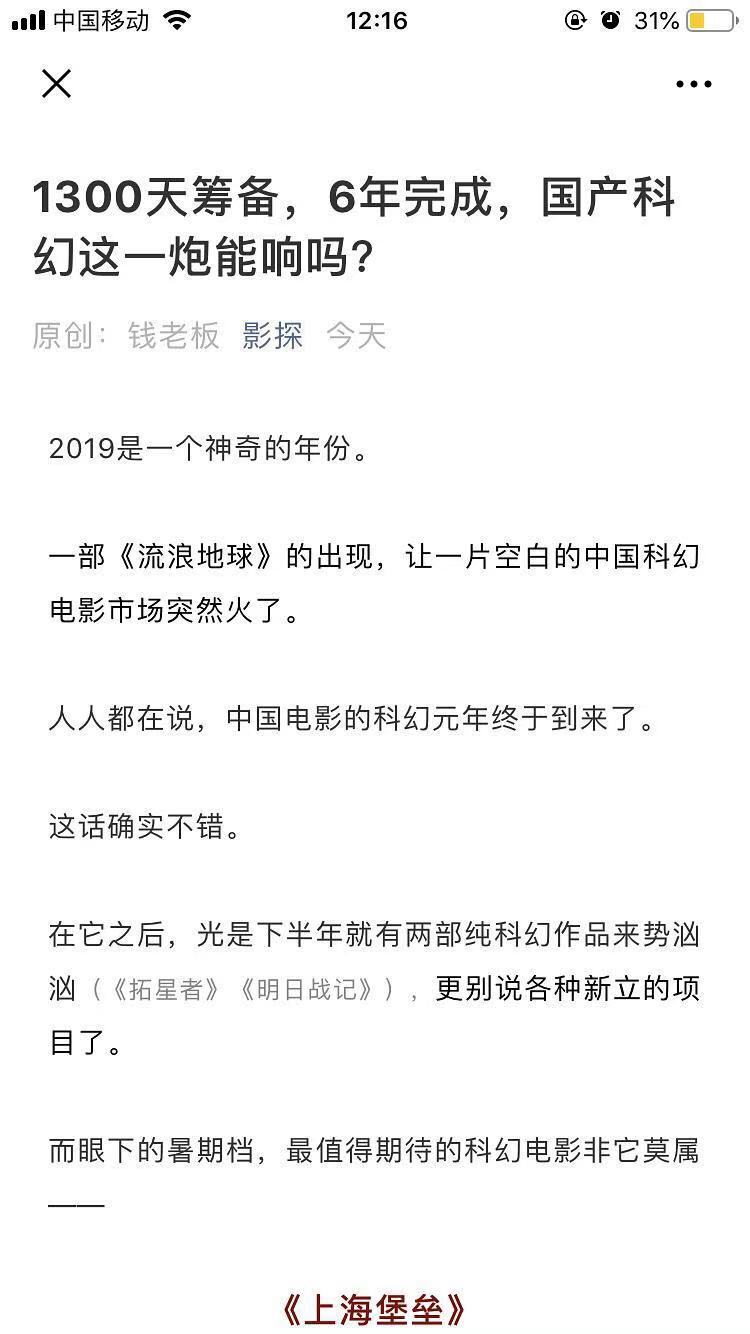Close the article page
This screenshot has width=750, height=1334.
tap(57, 84)
